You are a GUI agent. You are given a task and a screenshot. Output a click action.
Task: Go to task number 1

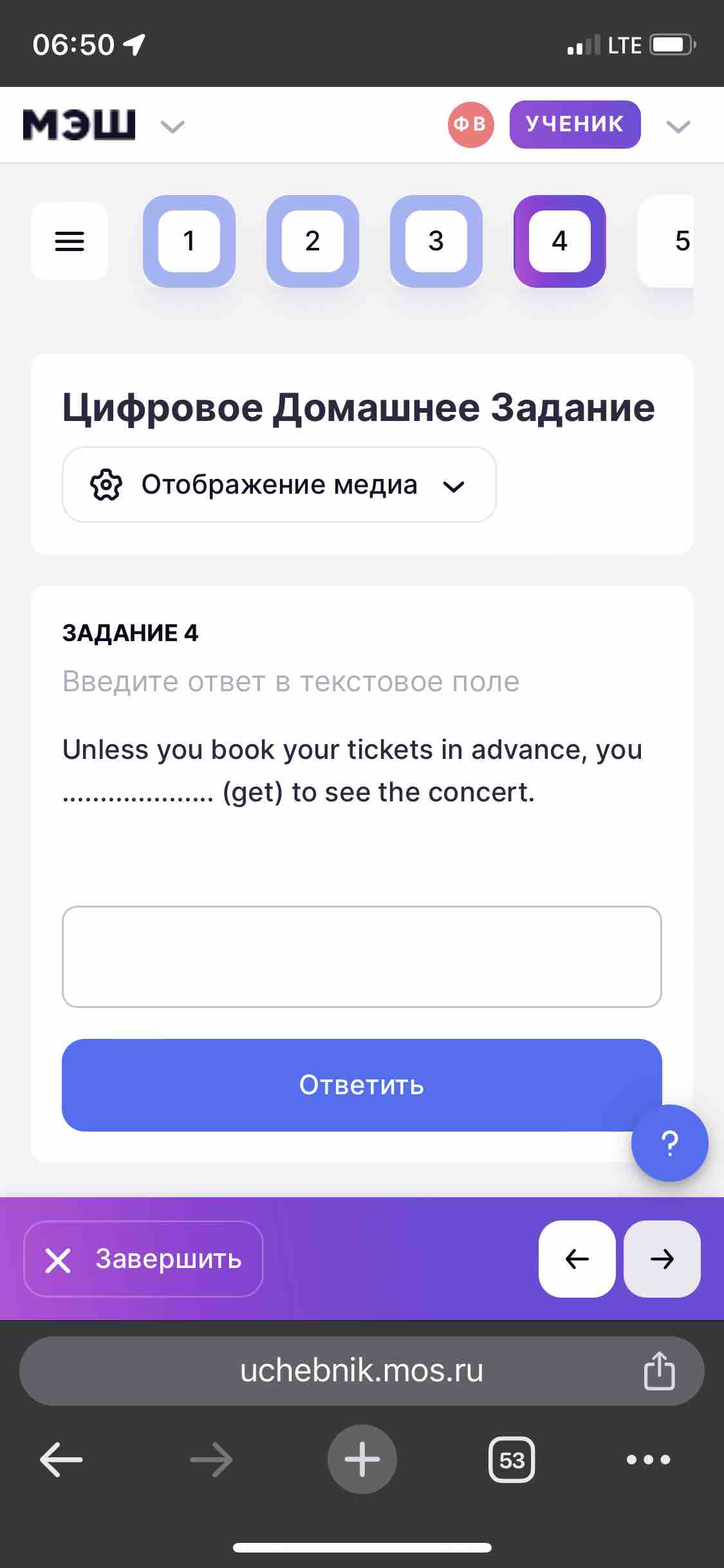189,241
